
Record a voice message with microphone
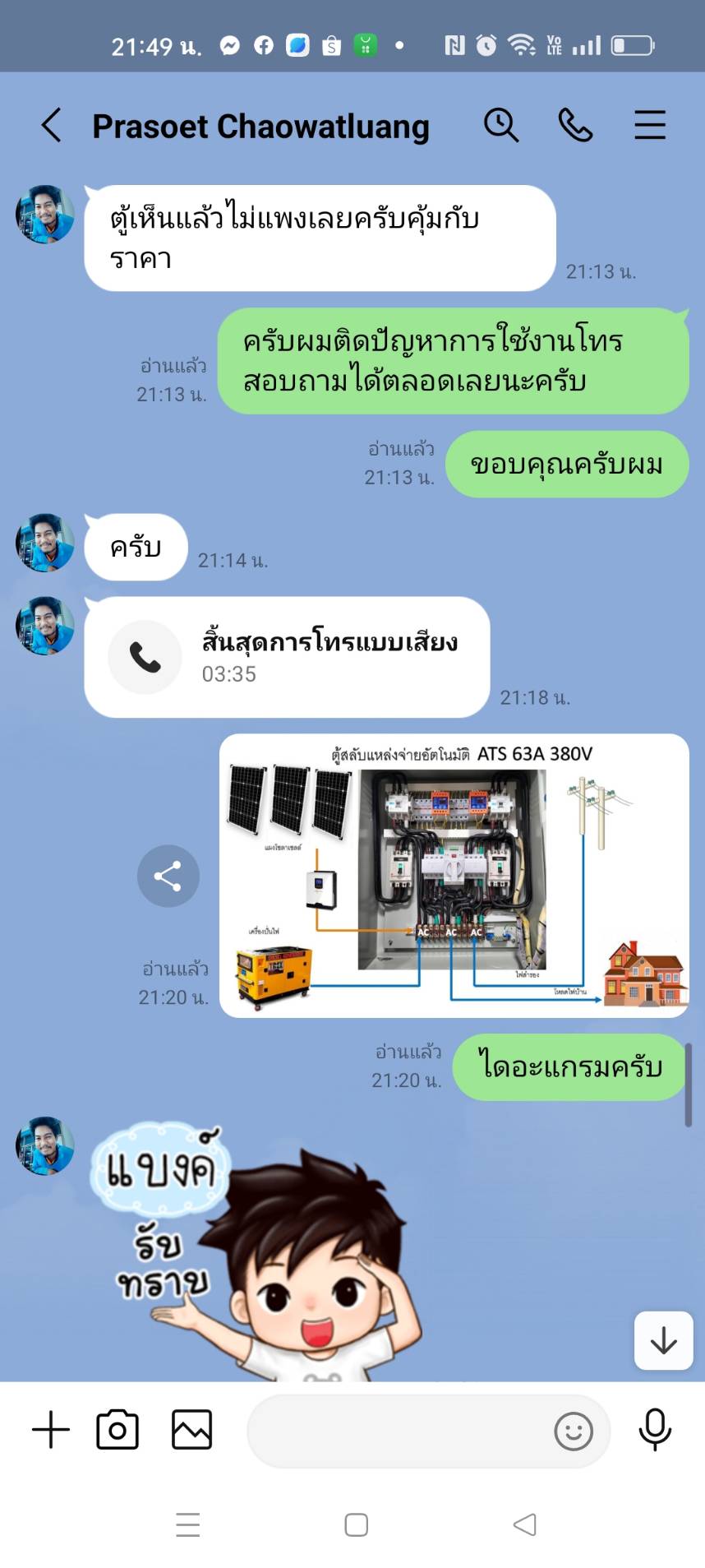pyautogui.click(x=655, y=1430)
